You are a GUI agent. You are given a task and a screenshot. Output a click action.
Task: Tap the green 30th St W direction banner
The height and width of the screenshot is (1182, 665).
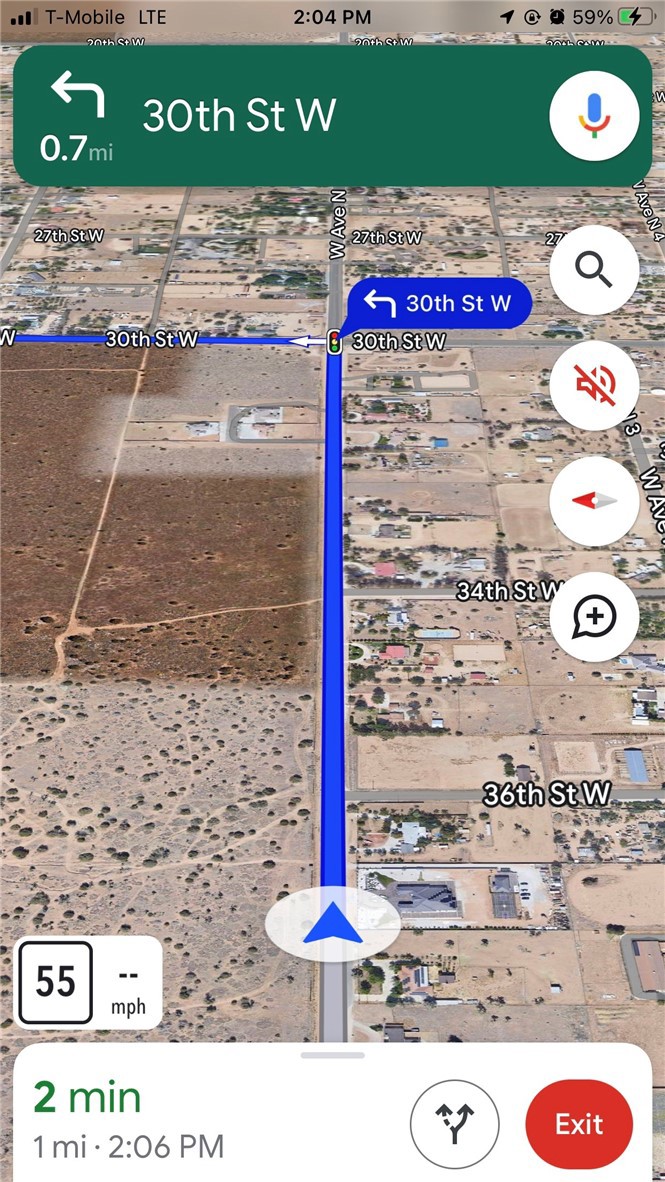tap(280, 116)
